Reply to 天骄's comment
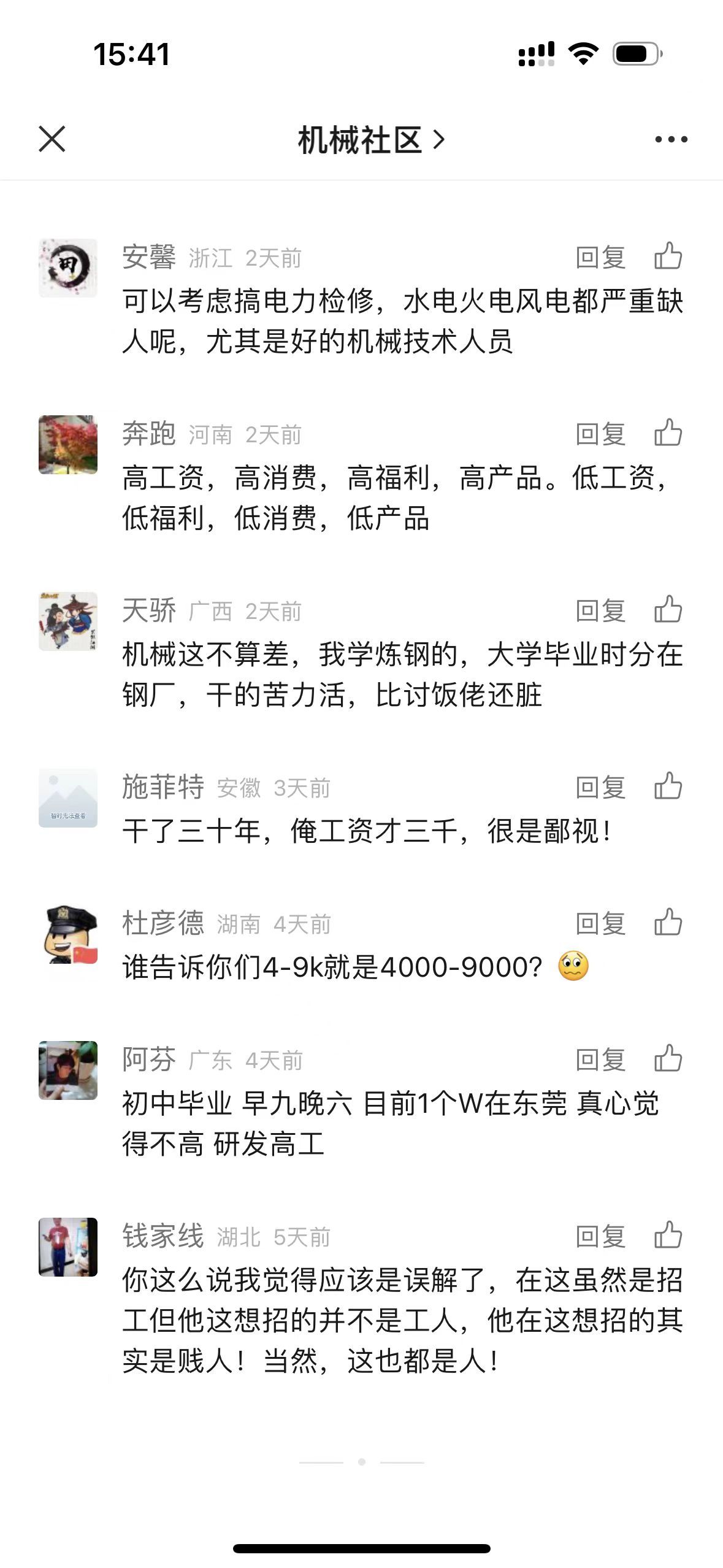723x1568 pixels. coord(600,610)
